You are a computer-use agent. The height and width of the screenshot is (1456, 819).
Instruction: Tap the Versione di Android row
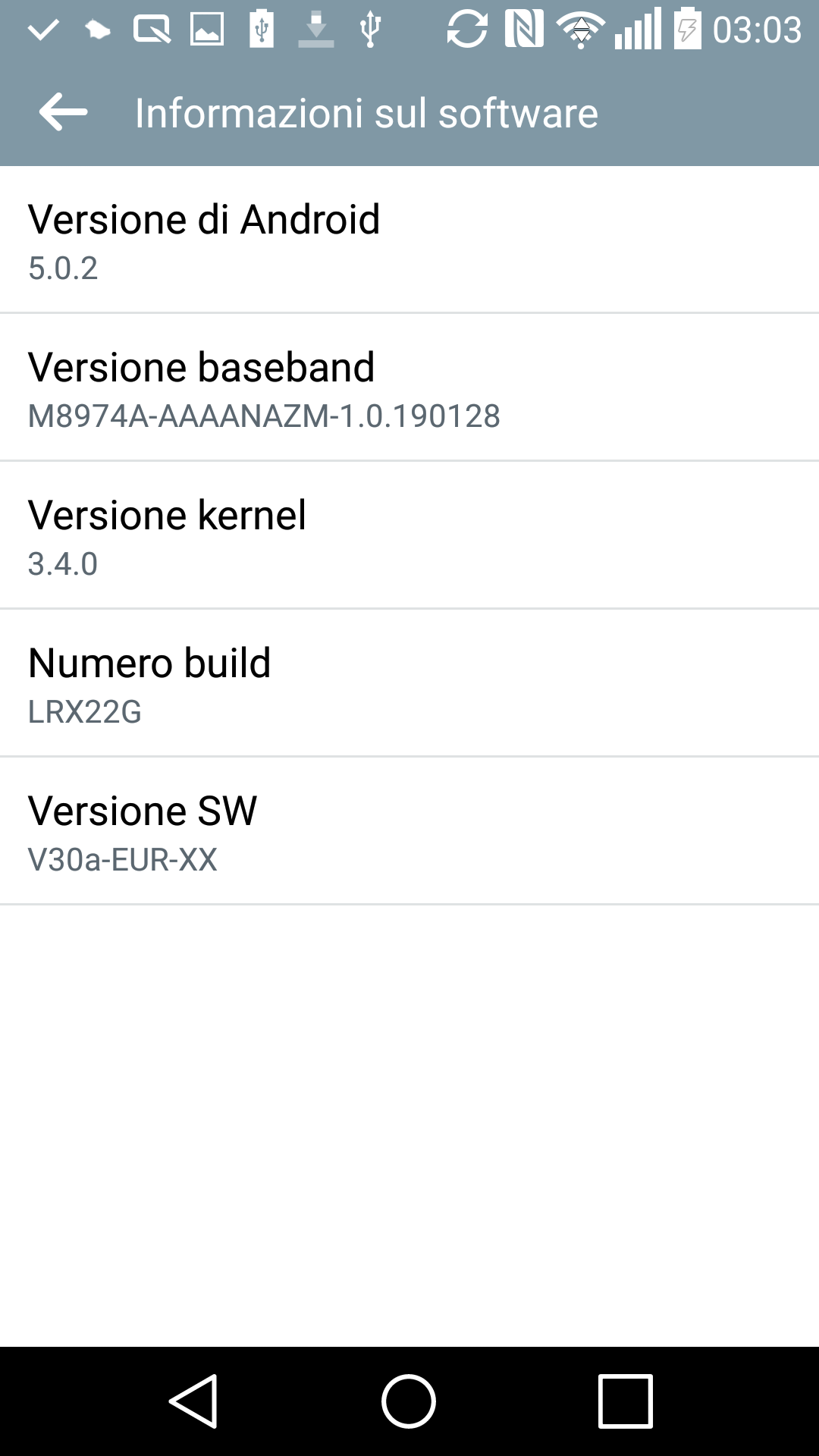(x=409, y=239)
